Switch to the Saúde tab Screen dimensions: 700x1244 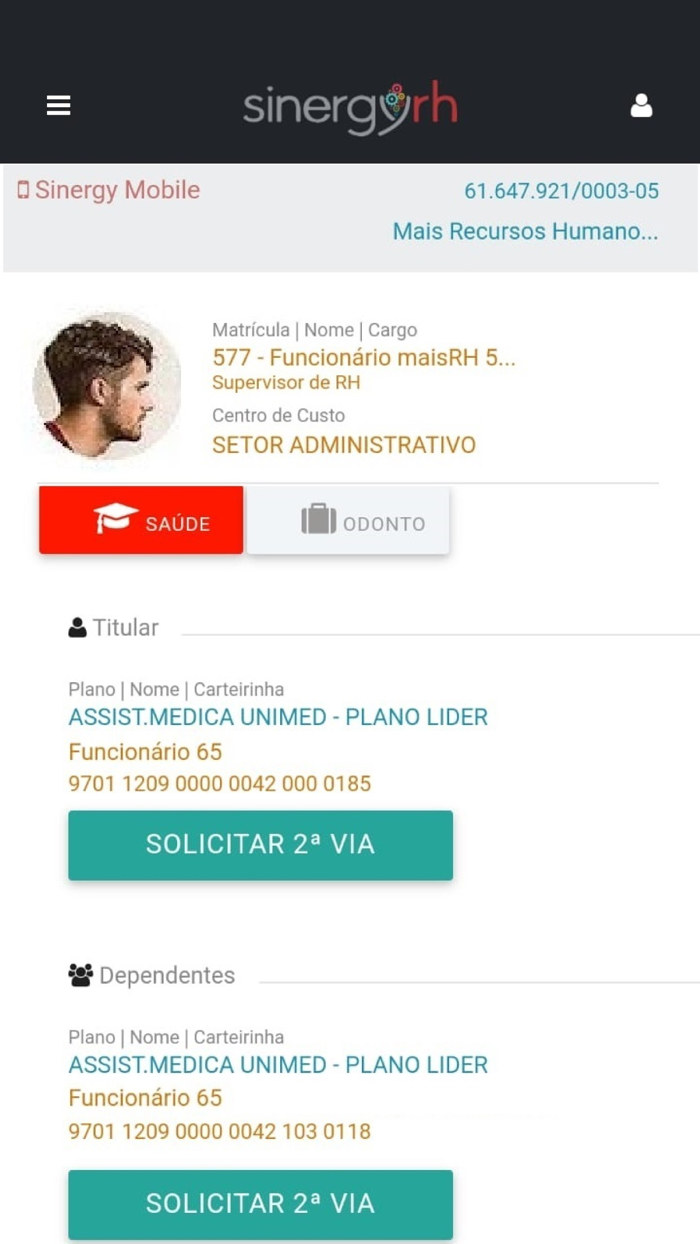click(x=141, y=520)
